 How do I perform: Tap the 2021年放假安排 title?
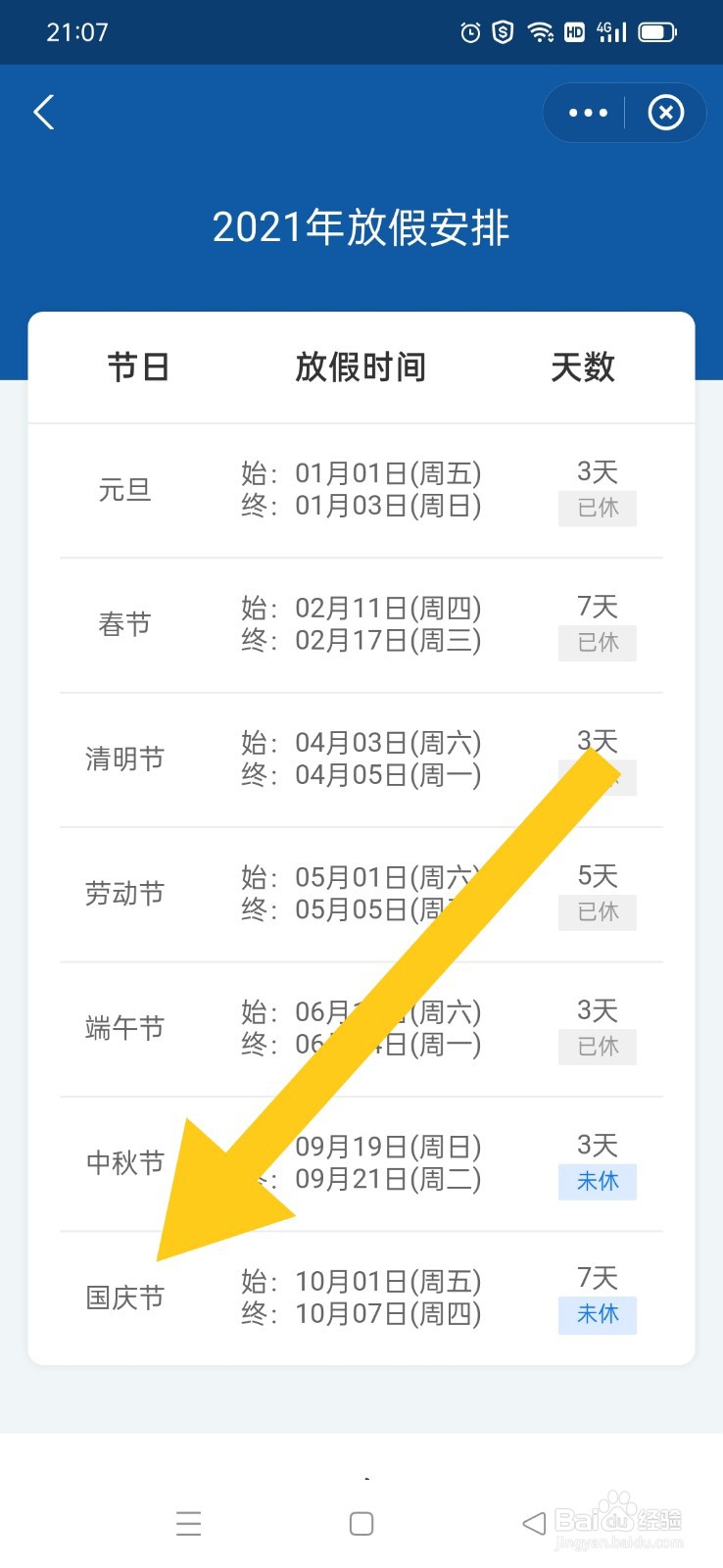point(361,226)
